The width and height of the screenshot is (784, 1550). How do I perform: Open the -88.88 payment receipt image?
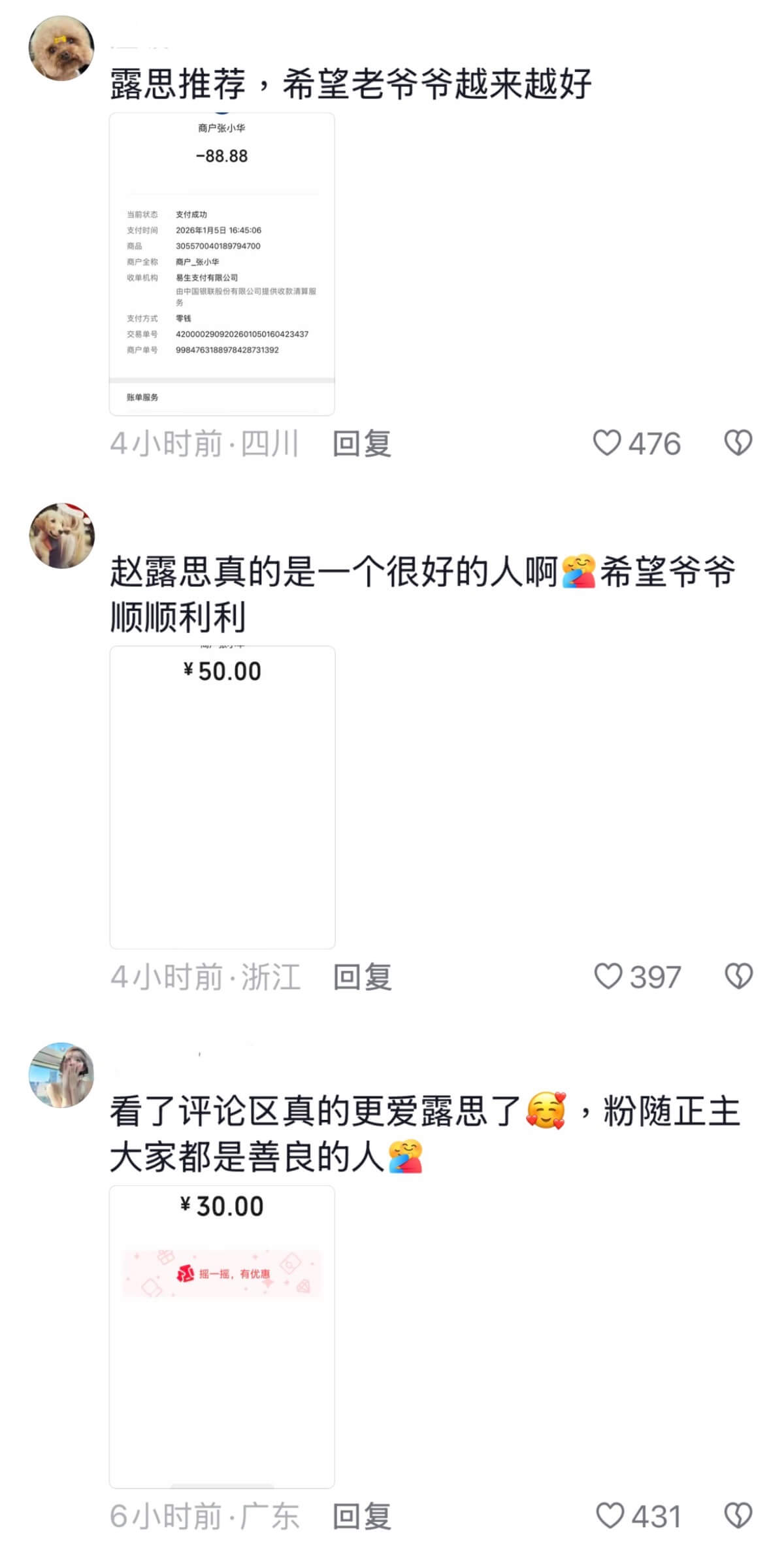pyautogui.click(x=222, y=264)
